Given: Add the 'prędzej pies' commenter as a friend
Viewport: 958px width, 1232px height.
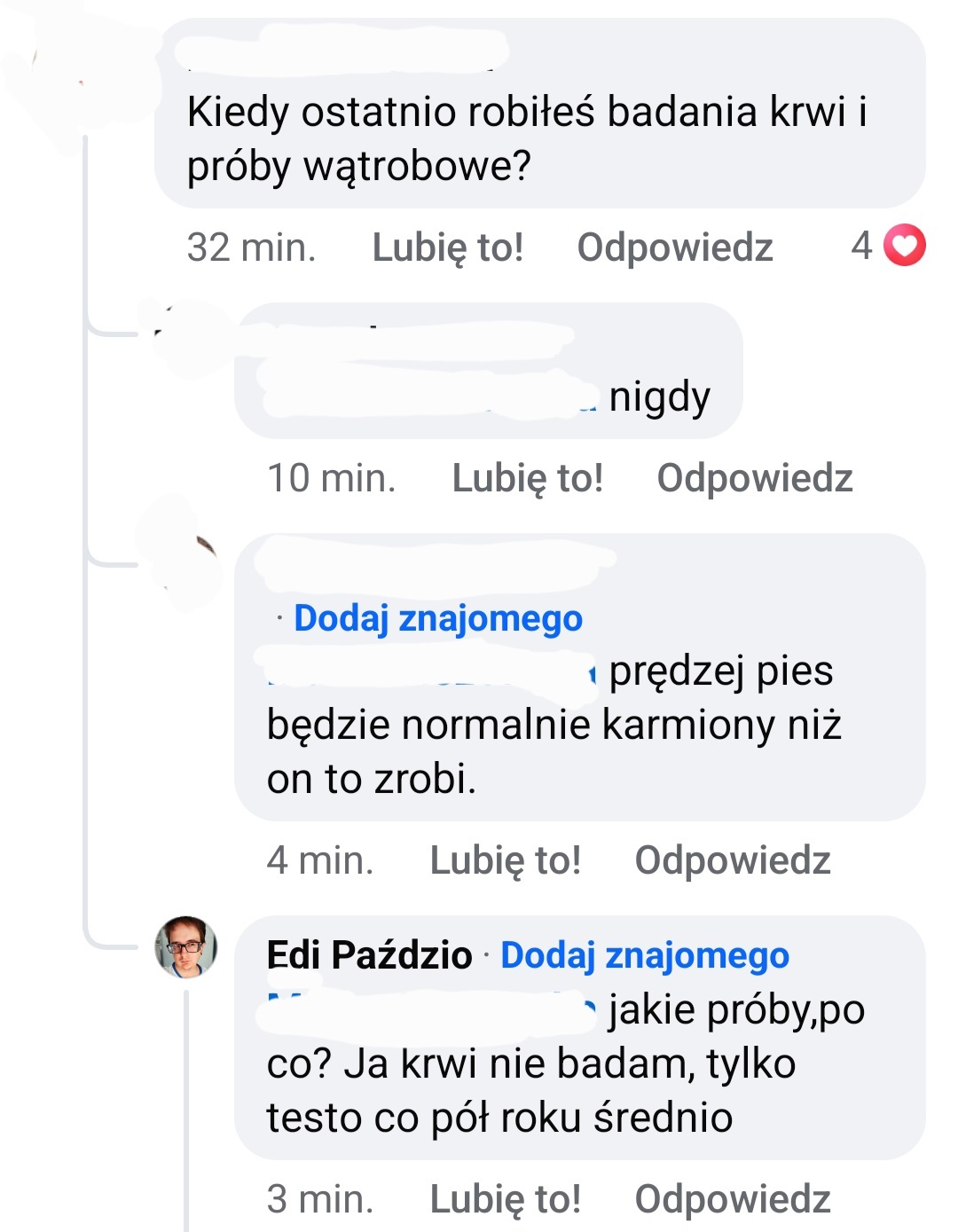Looking at the screenshot, I should pyautogui.click(x=437, y=618).
